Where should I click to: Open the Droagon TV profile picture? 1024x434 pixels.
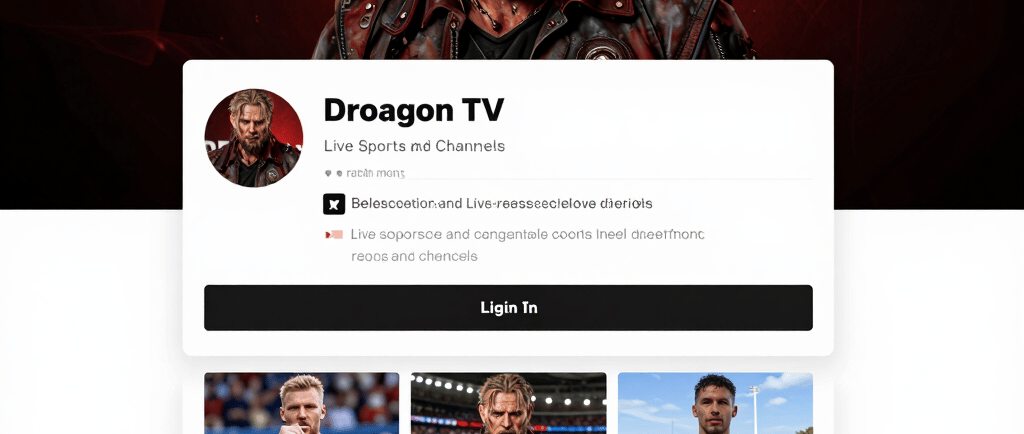253,138
